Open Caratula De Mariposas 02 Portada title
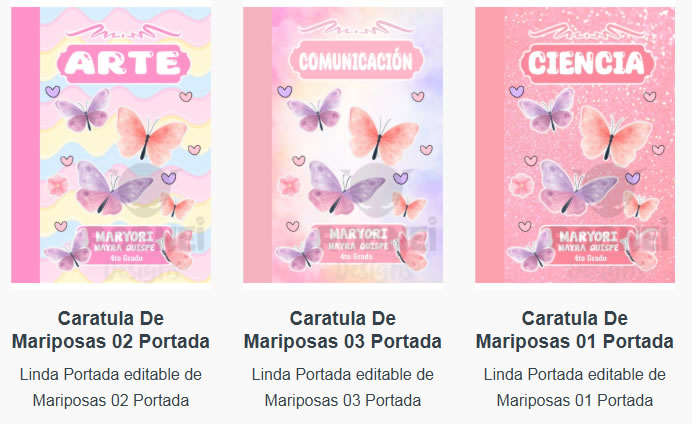This screenshot has width=692, height=424. tap(111, 330)
